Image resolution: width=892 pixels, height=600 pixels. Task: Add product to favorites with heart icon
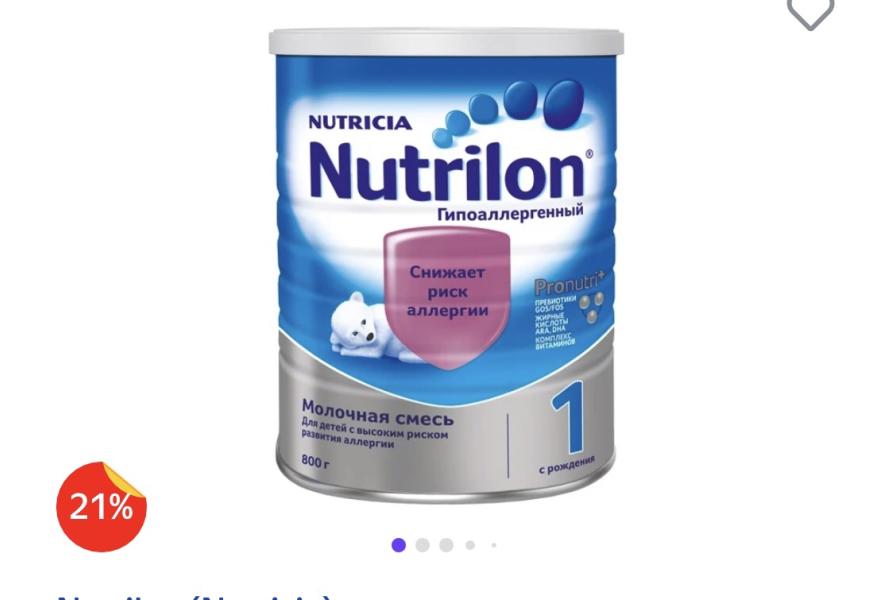pos(811,11)
